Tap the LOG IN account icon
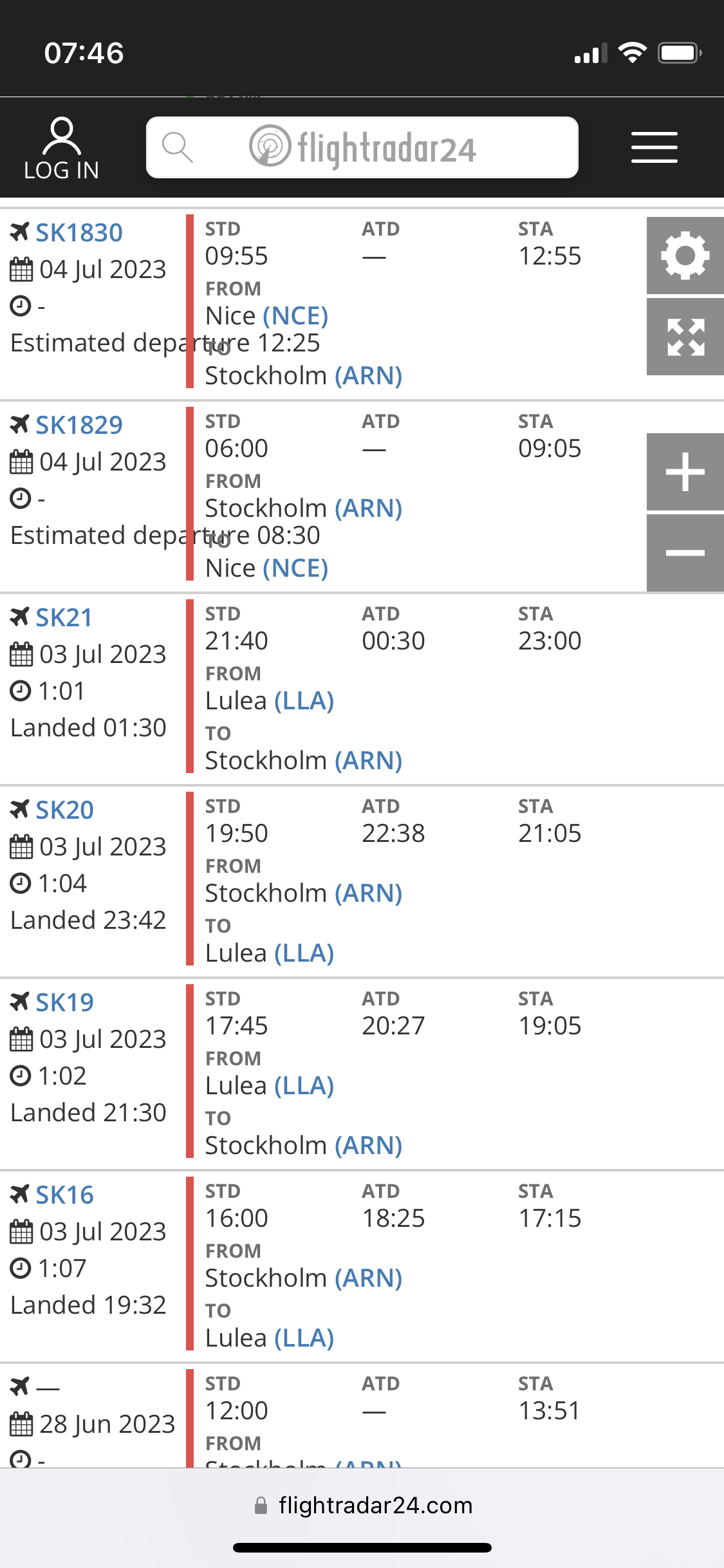This screenshot has height=1568, width=724. (62, 148)
